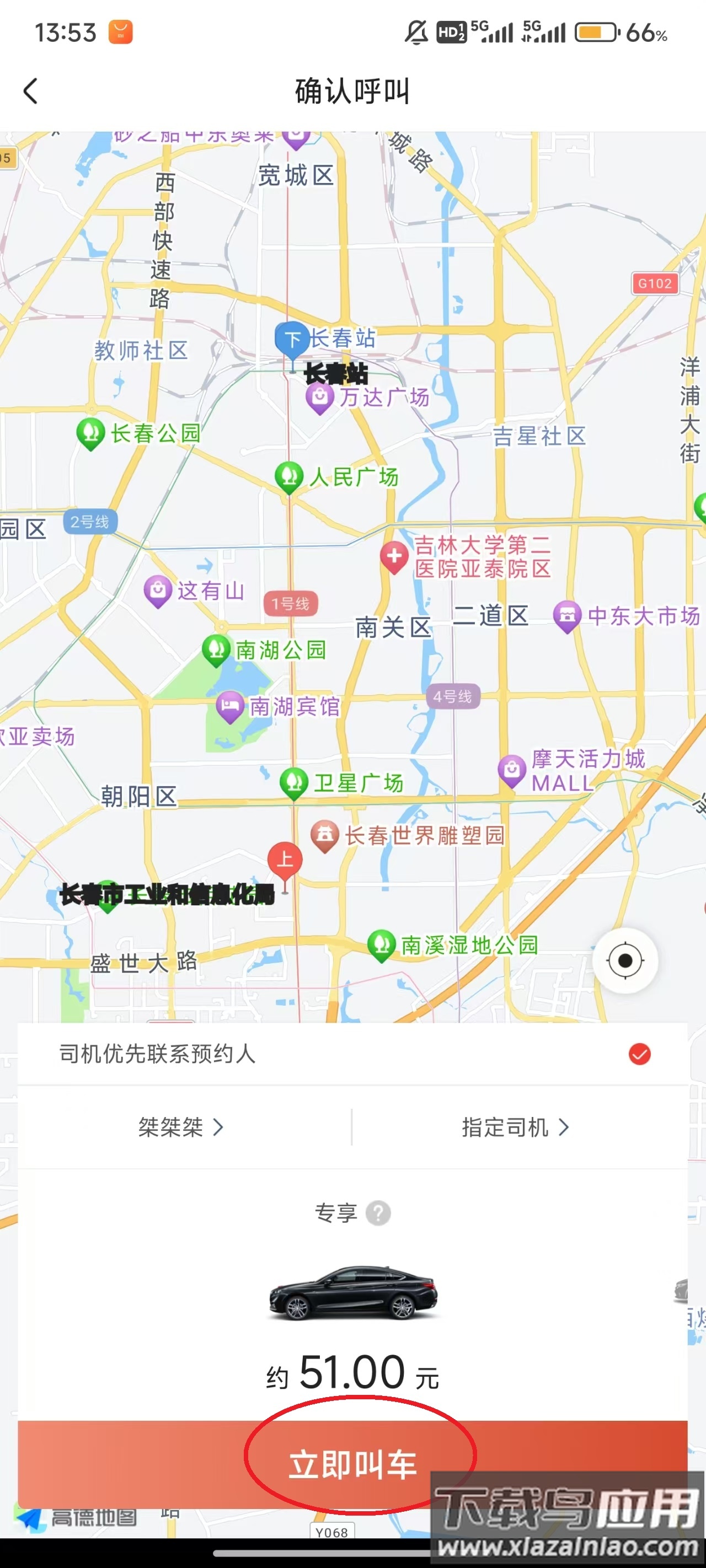Image resolution: width=706 pixels, height=1568 pixels.
Task: Tap the 吉林大学第二医院 hospital cross icon
Action: (x=394, y=555)
